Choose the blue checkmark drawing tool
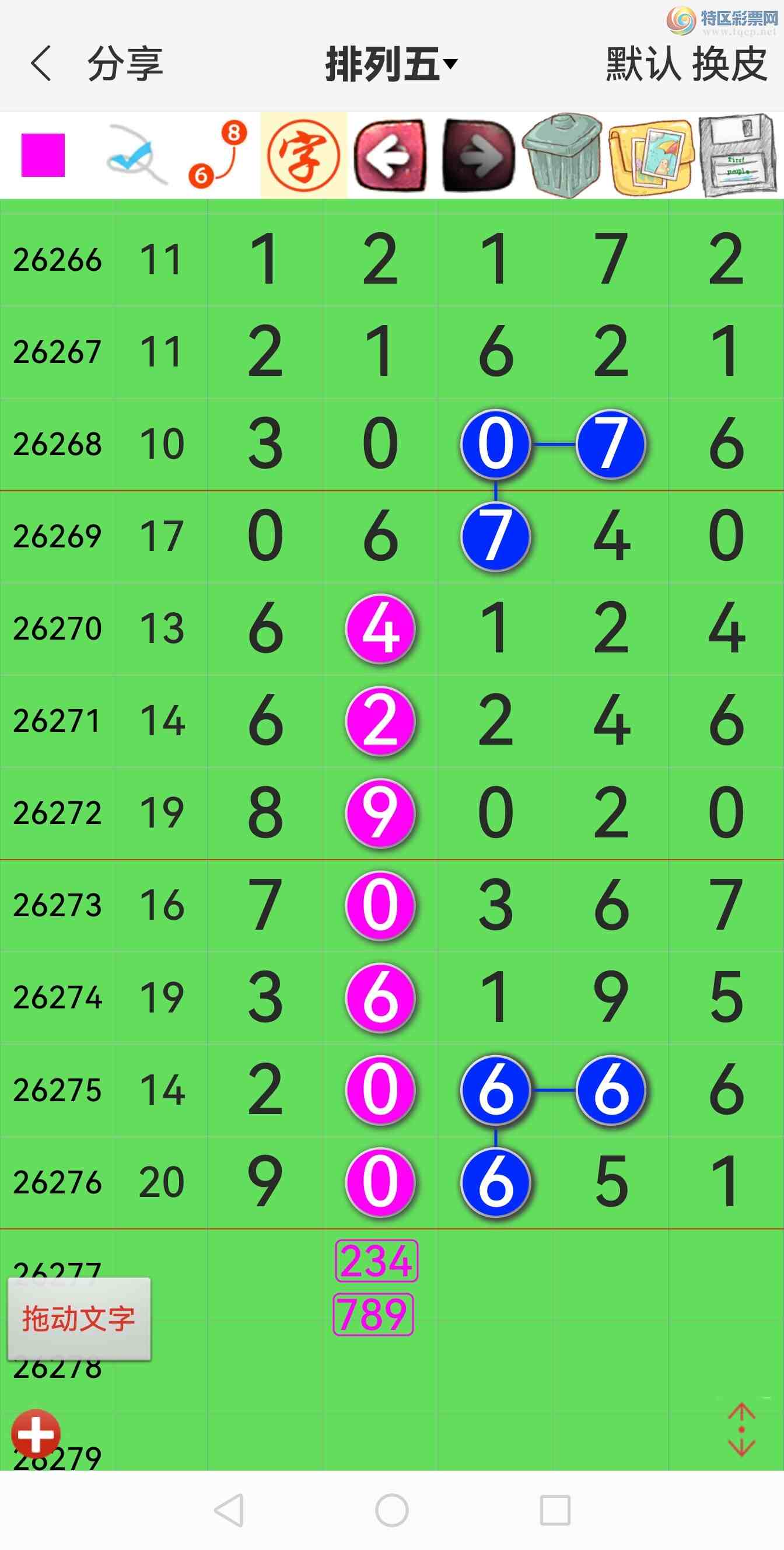784x1550 pixels. pyautogui.click(x=136, y=155)
